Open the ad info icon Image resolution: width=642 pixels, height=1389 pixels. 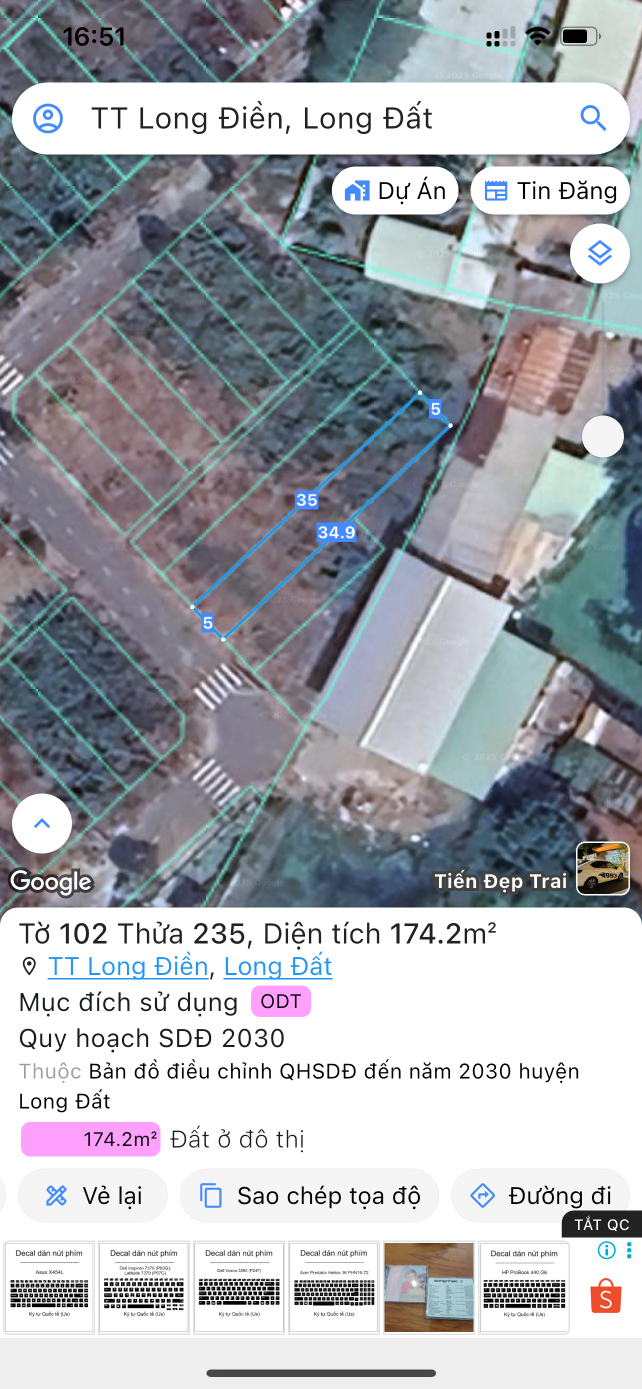click(x=606, y=1250)
